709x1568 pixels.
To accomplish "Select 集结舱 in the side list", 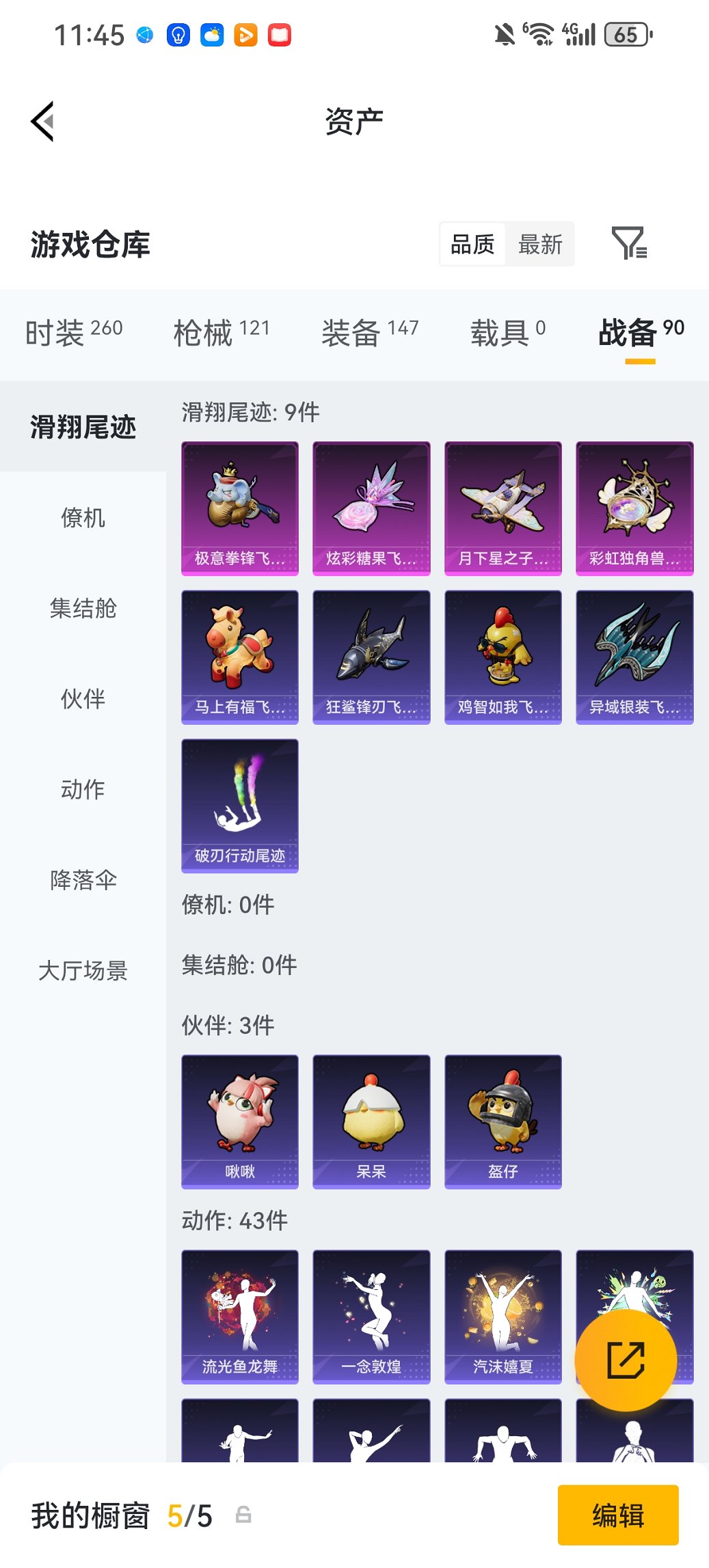I will click(x=83, y=608).
